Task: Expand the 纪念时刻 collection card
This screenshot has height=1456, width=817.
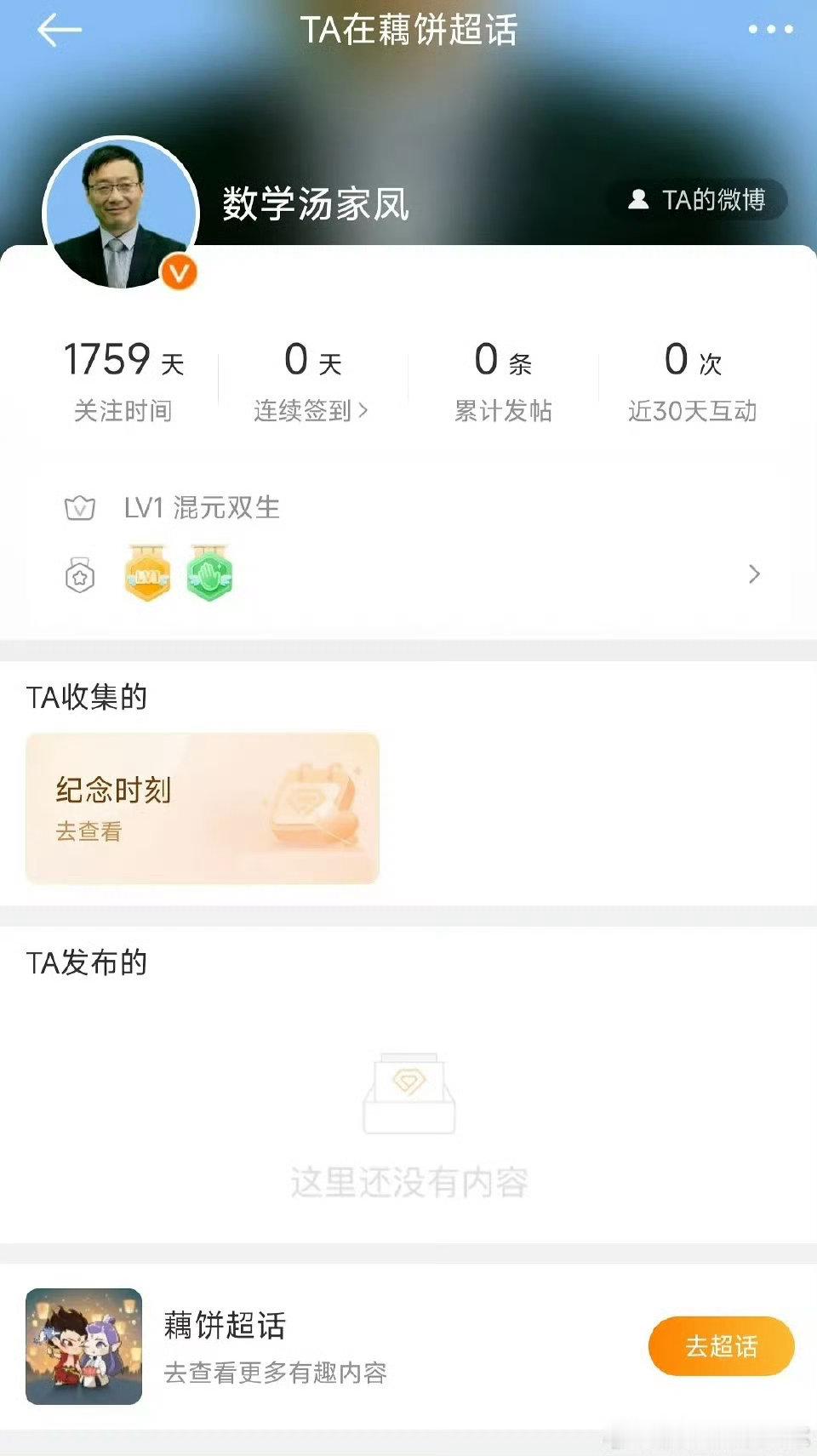Action: click(x=201, y=806)
